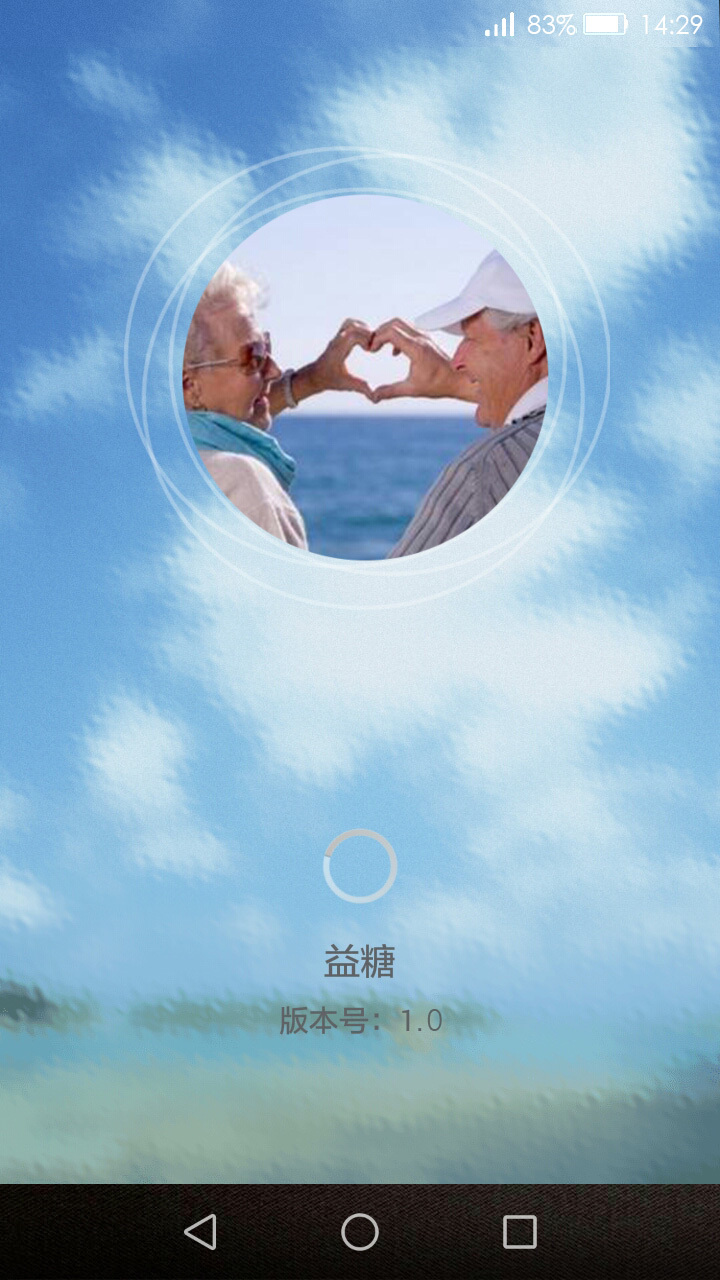Screen dimensions: 720x1280
Task: Tap the system back button
Action: click(x=200, y=1232)
